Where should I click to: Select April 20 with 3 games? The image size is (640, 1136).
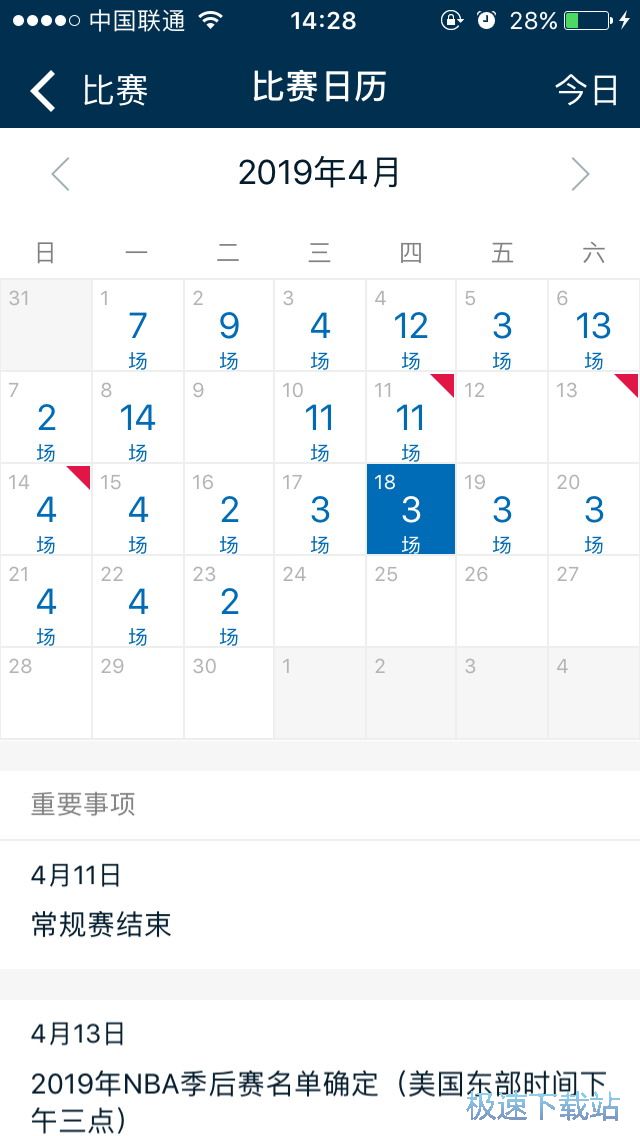(x=593, y=510)
